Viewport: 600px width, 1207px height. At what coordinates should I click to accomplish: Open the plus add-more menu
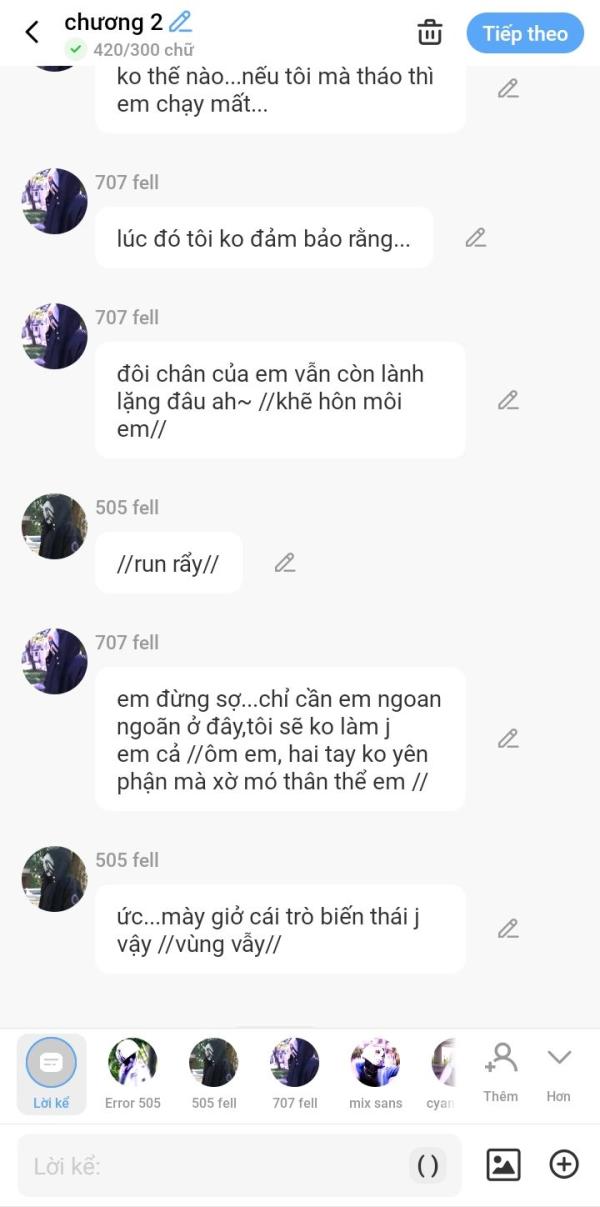(564, 1165)
